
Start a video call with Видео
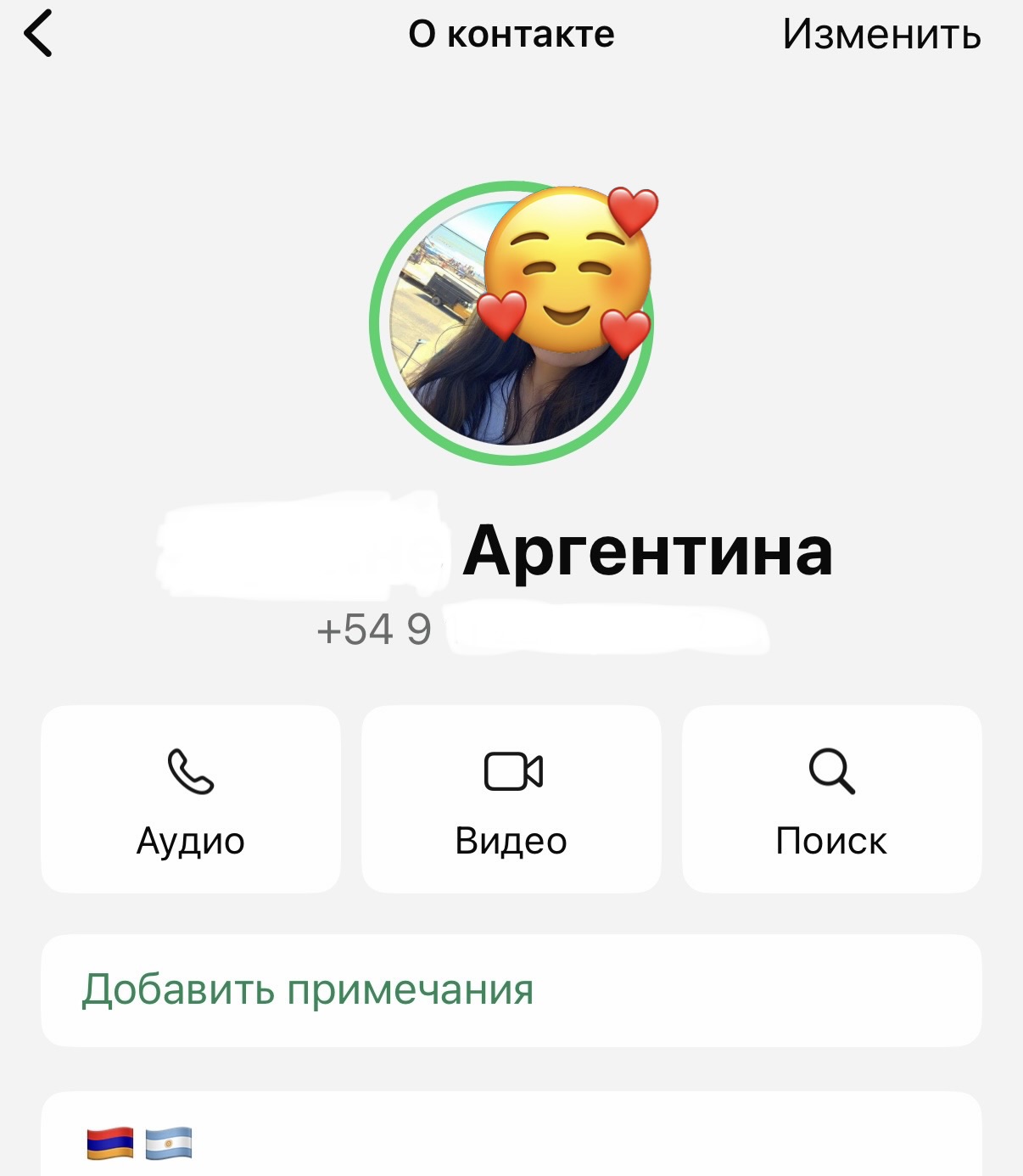511,798
